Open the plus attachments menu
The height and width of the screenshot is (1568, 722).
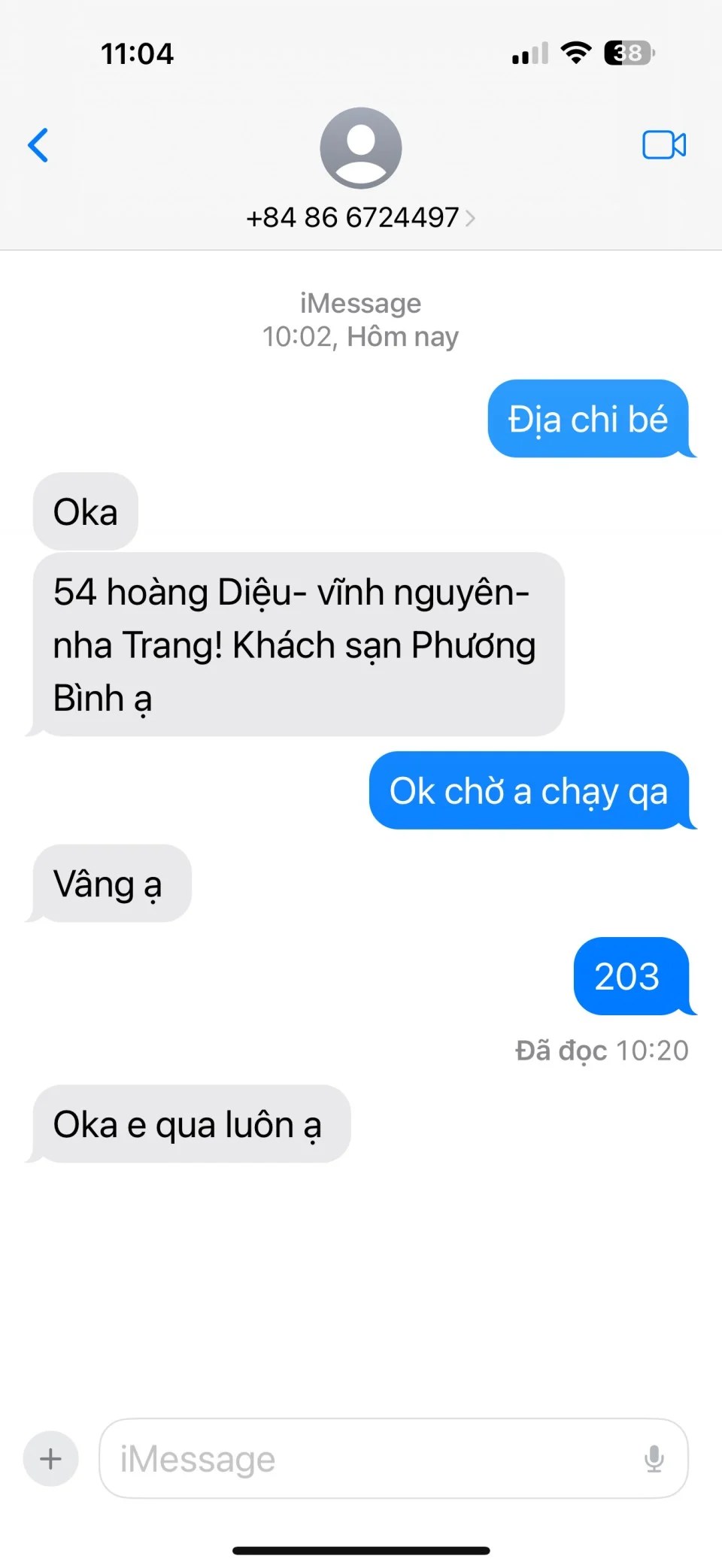pos(51,1459)
